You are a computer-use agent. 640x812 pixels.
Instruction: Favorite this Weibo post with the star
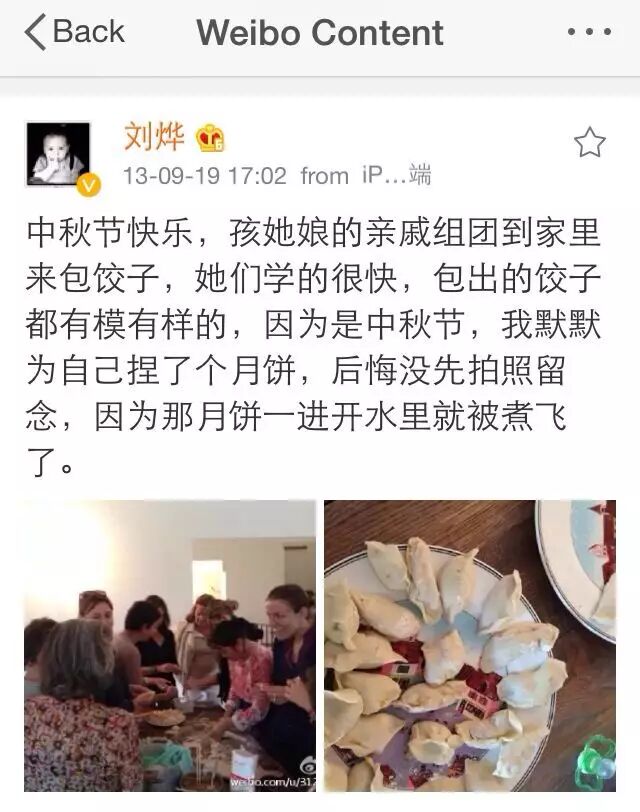pos(589,143)
